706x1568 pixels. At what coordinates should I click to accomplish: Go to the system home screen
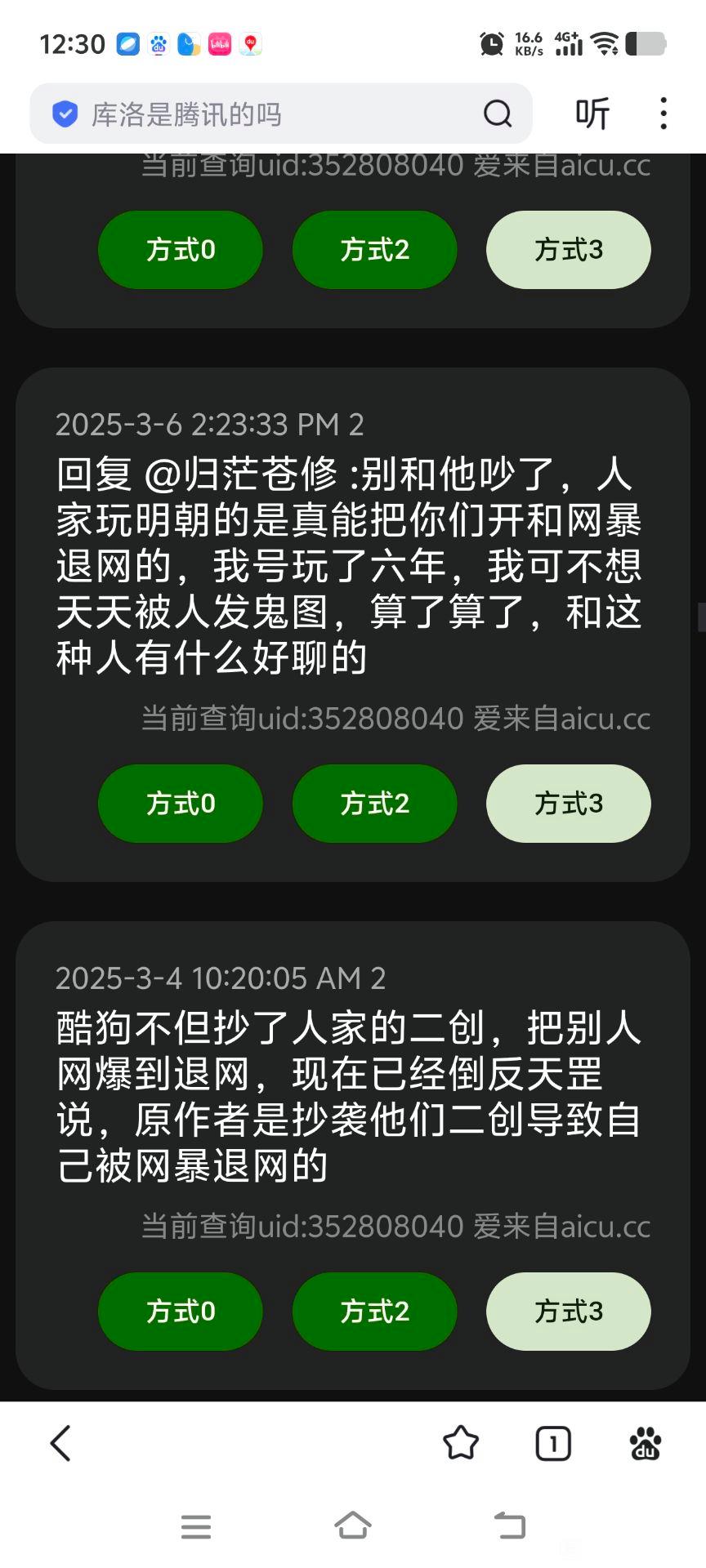click(353, 1526)
